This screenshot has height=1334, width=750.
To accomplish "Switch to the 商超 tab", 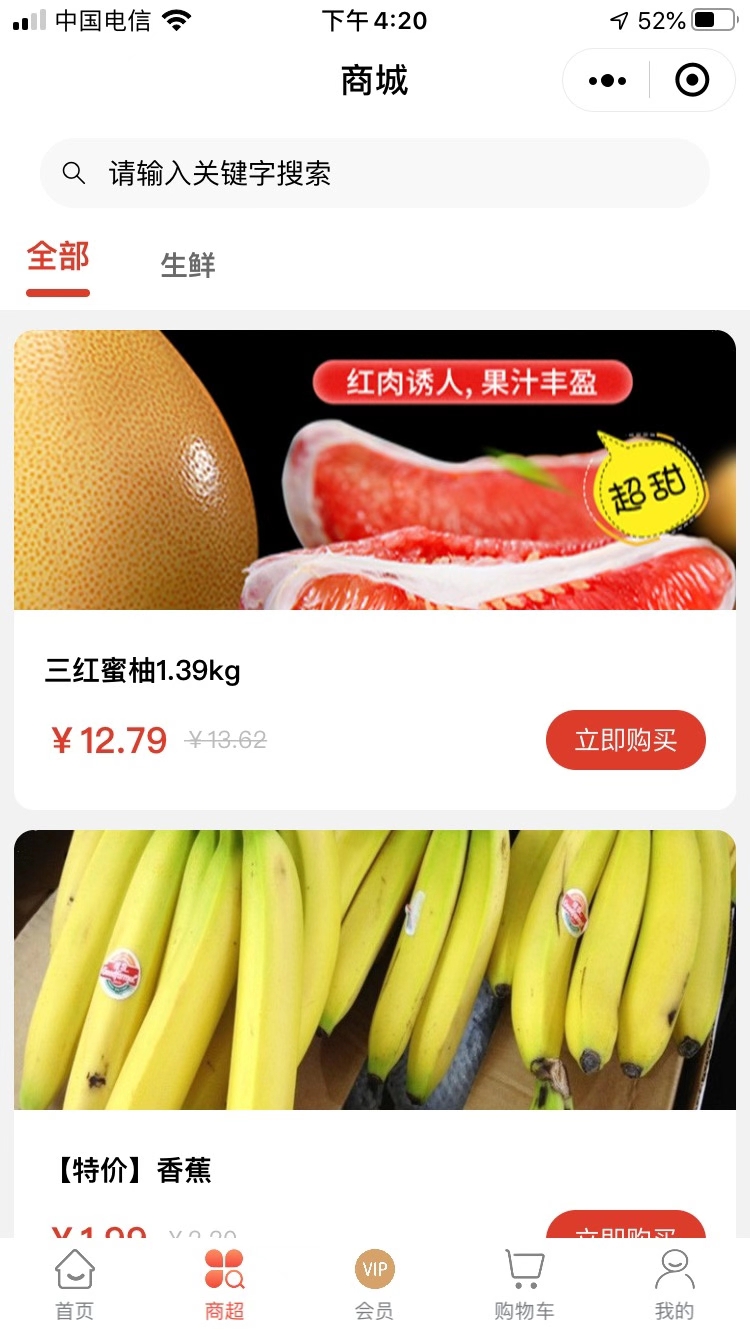I will pos(224,1285).
